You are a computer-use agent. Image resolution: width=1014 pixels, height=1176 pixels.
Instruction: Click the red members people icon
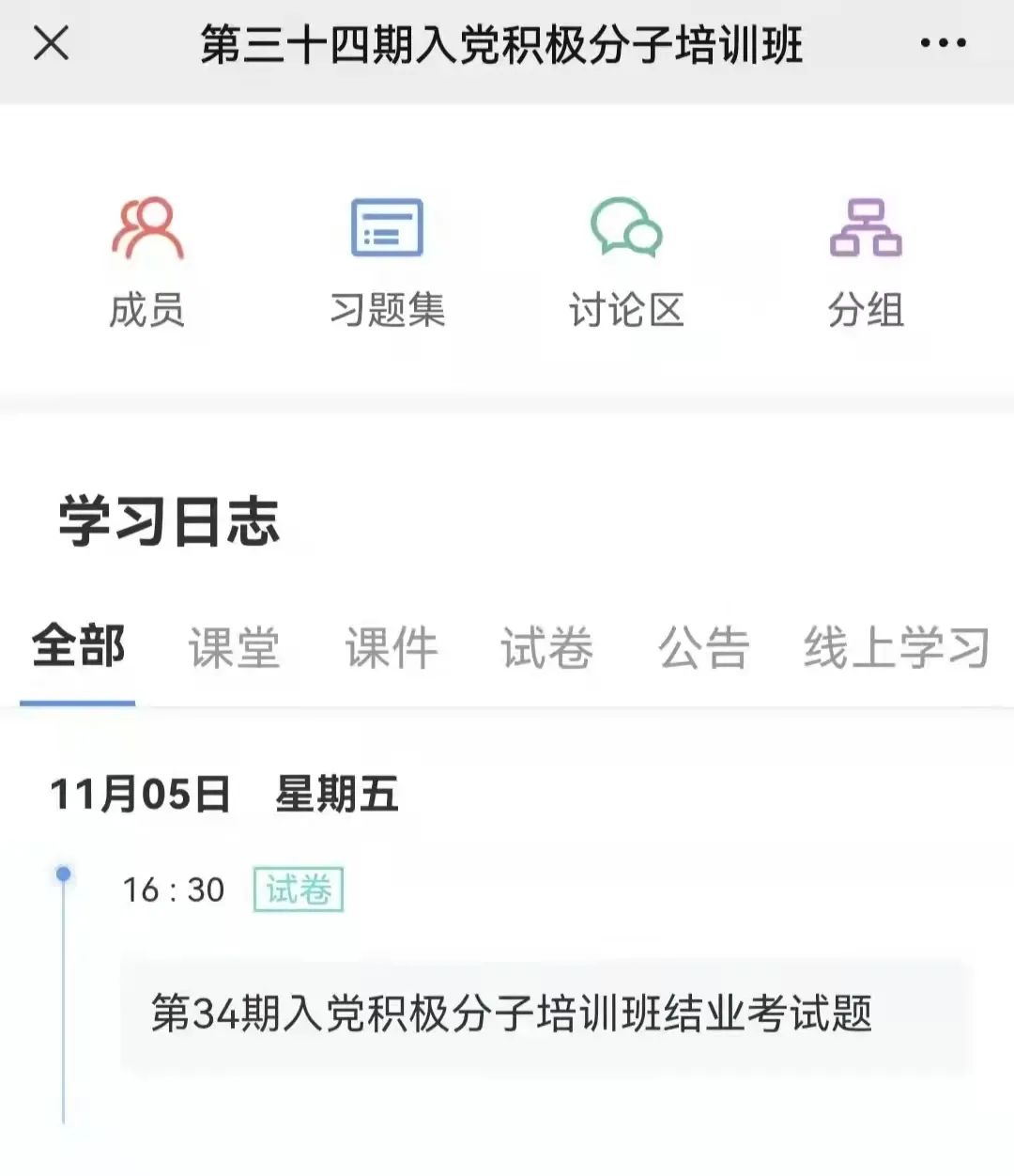149,226
